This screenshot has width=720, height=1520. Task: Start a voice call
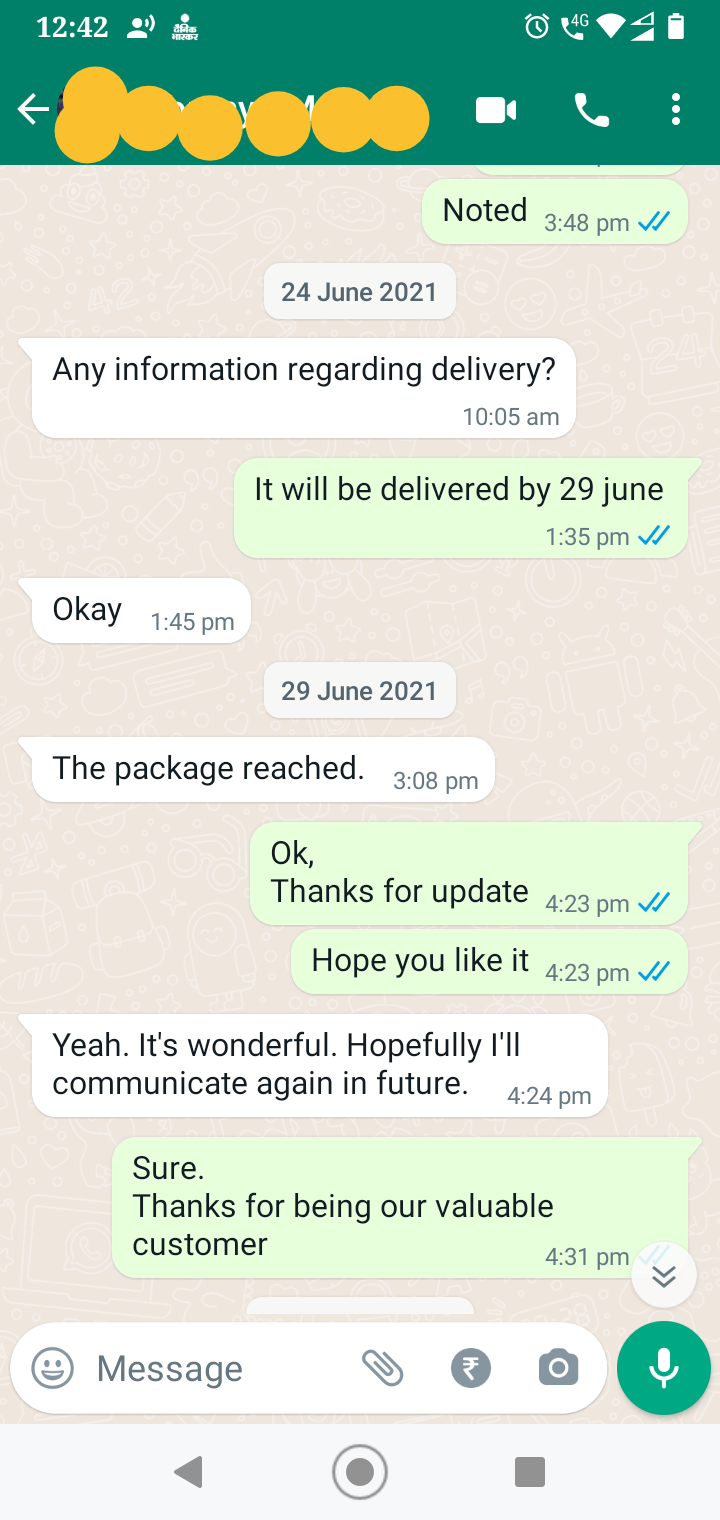pos(591,110)
